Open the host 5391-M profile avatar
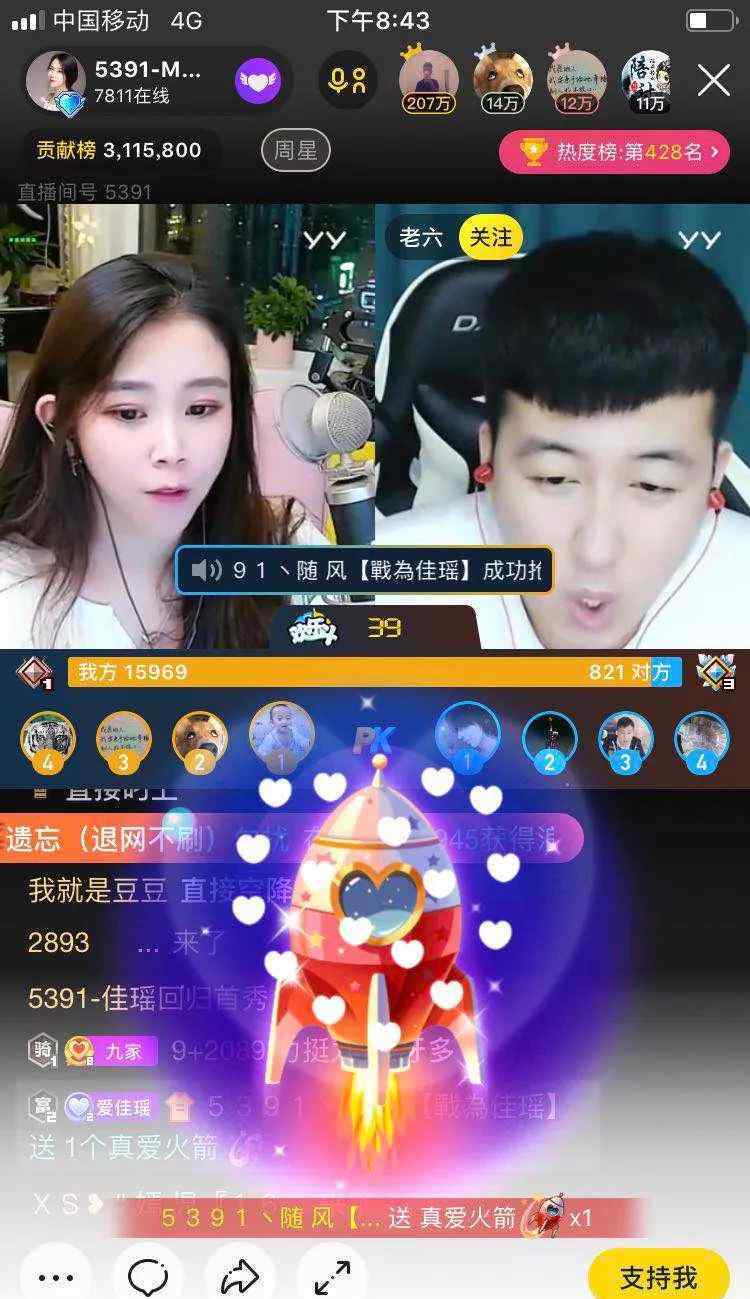 click(x=56, y=81)
